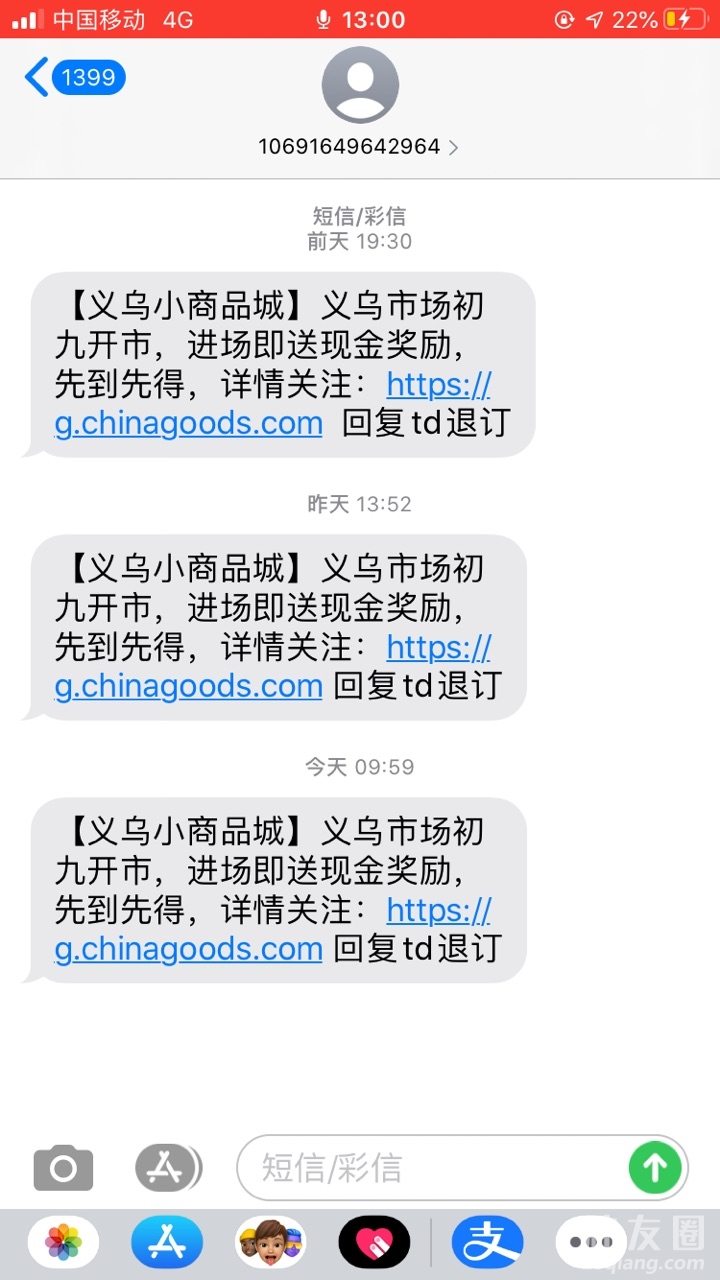The height and width of the screenshot is (1280, 720).
Task: Toggle the App Store apps drawer
Action: (x=168, y=1167)
